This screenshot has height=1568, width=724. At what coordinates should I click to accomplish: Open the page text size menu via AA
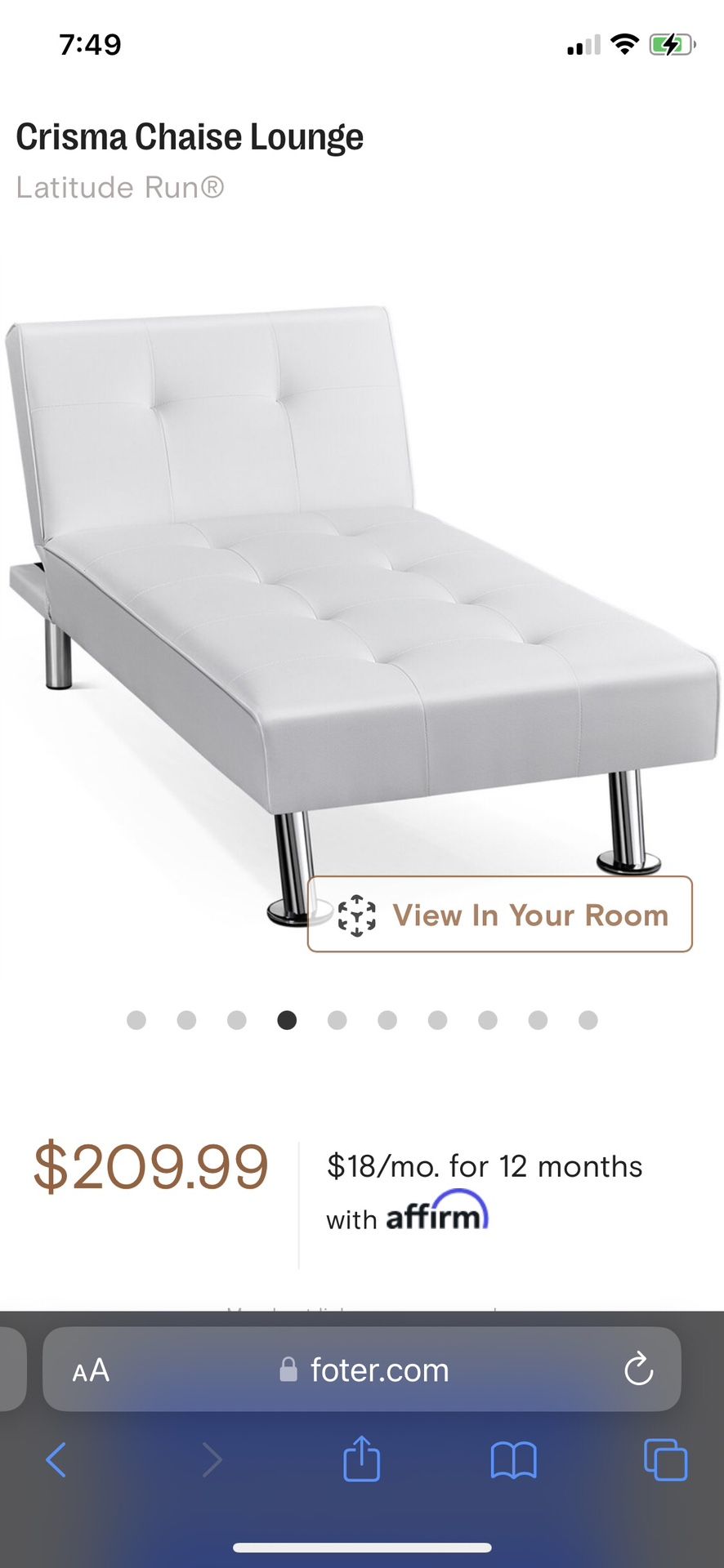[x=90, y=1370]
